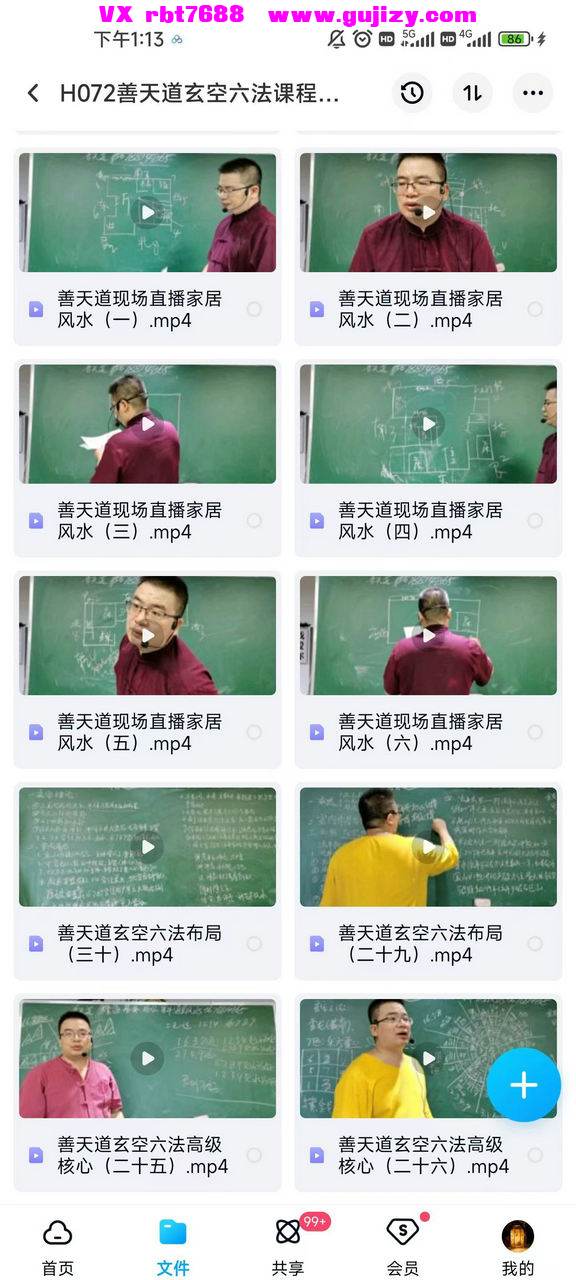This screenshot has height=1280, width=576.
Task: Select checkbox for 家居风水（三）.mp4
Action: (254, 521)
